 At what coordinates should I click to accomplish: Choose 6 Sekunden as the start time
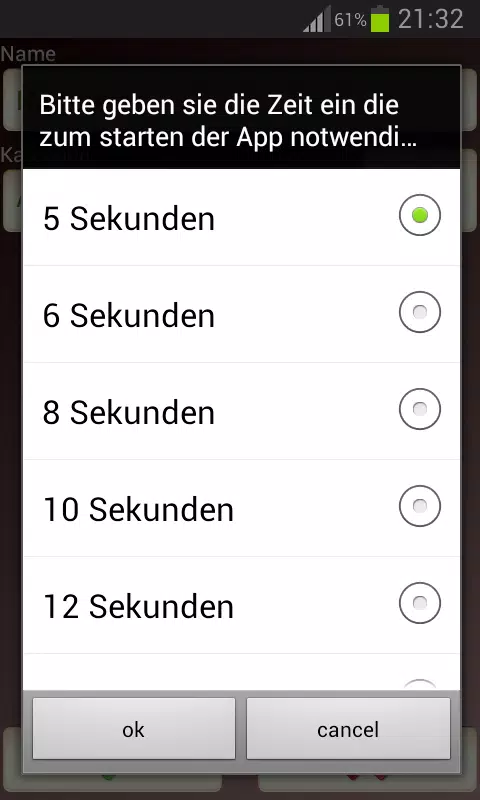click(x=241, y=314)
